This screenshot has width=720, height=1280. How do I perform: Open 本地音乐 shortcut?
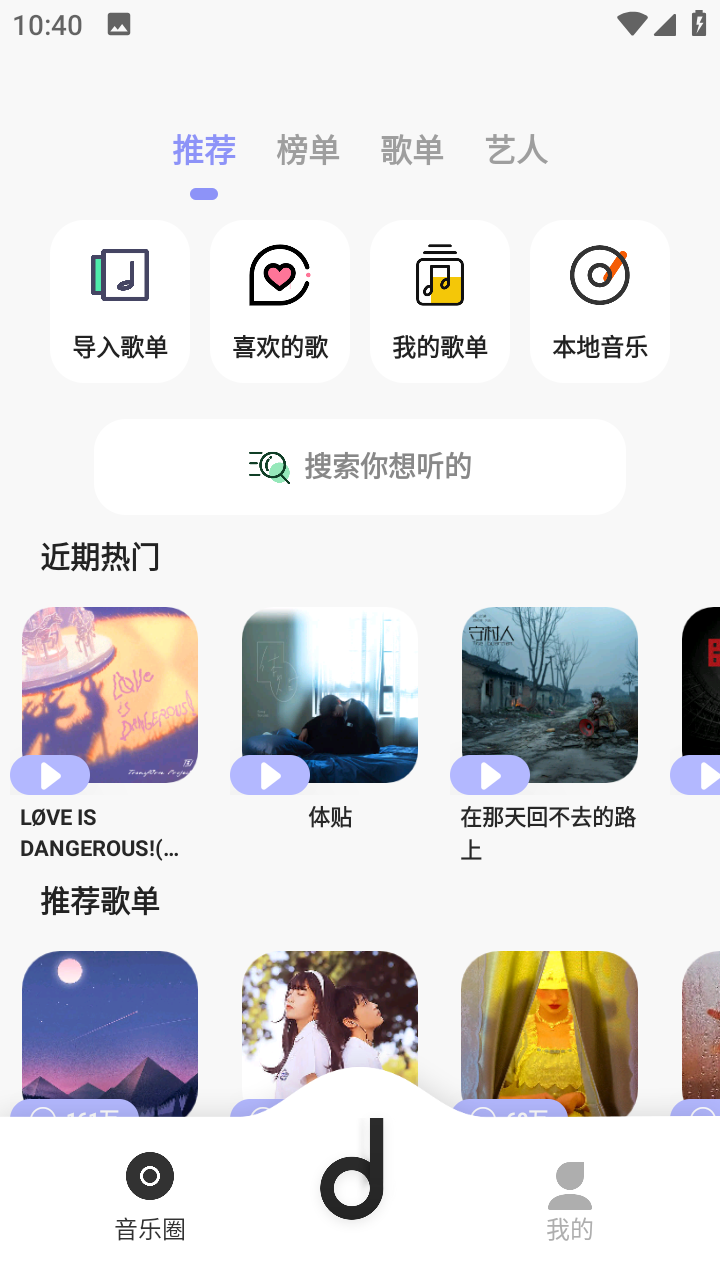click(600, 301)
